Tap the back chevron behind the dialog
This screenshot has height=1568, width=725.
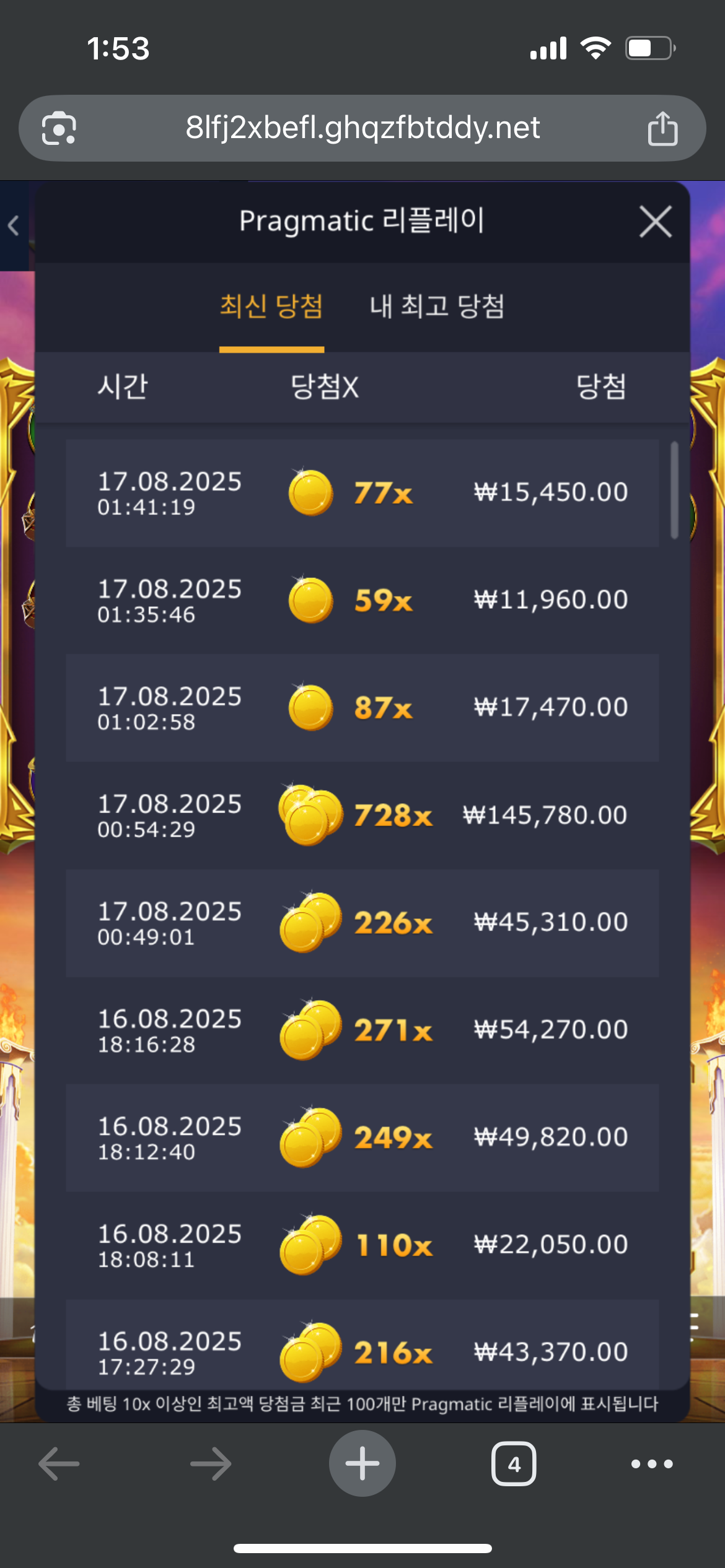[x=14, y=225]
